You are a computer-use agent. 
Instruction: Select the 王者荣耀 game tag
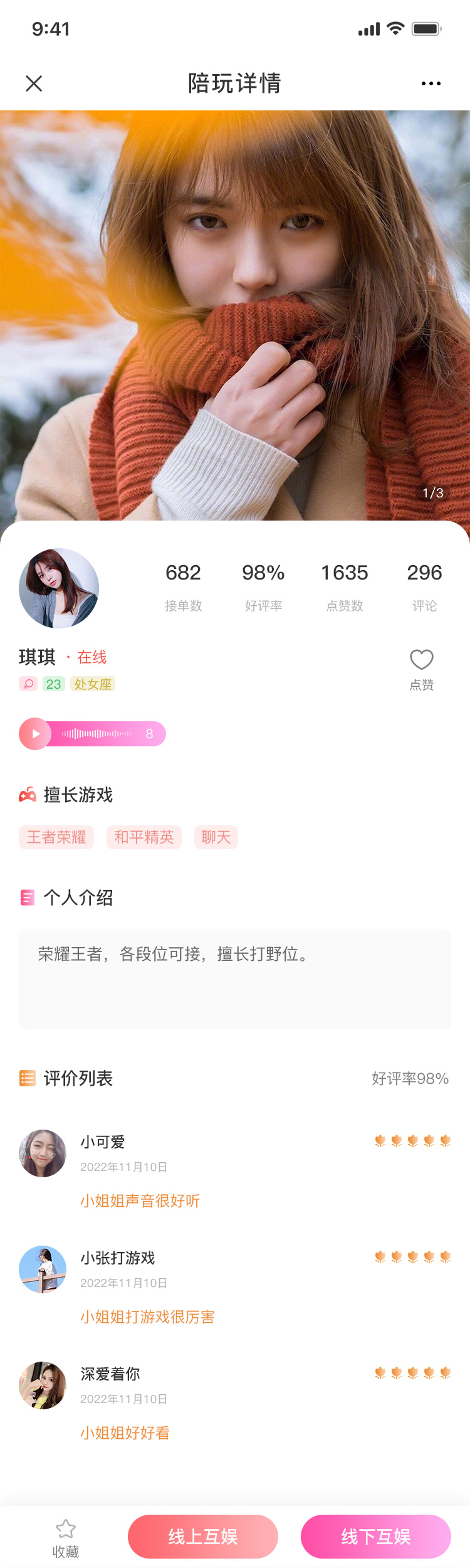56,837
